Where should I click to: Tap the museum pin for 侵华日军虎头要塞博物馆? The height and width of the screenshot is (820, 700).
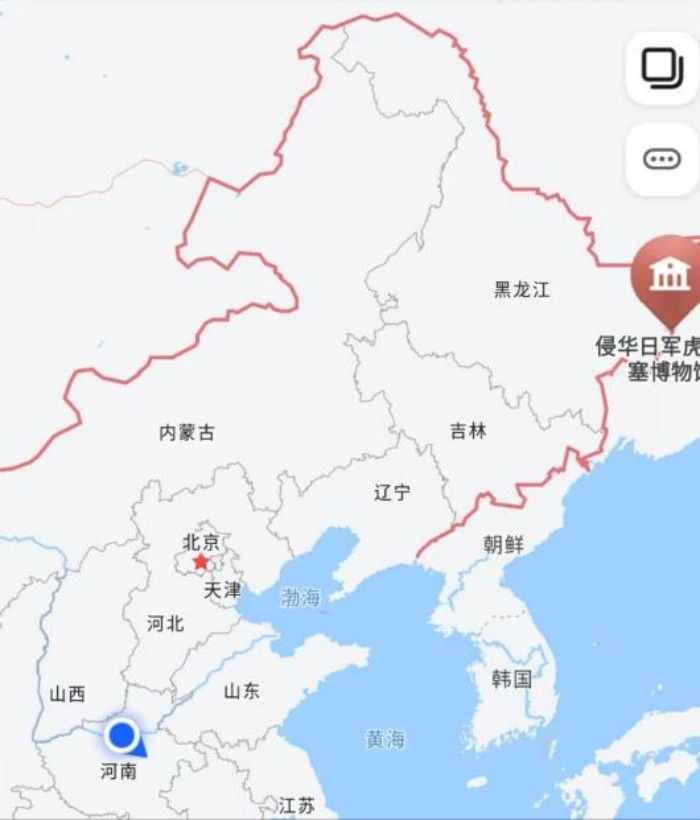[669, 276]
